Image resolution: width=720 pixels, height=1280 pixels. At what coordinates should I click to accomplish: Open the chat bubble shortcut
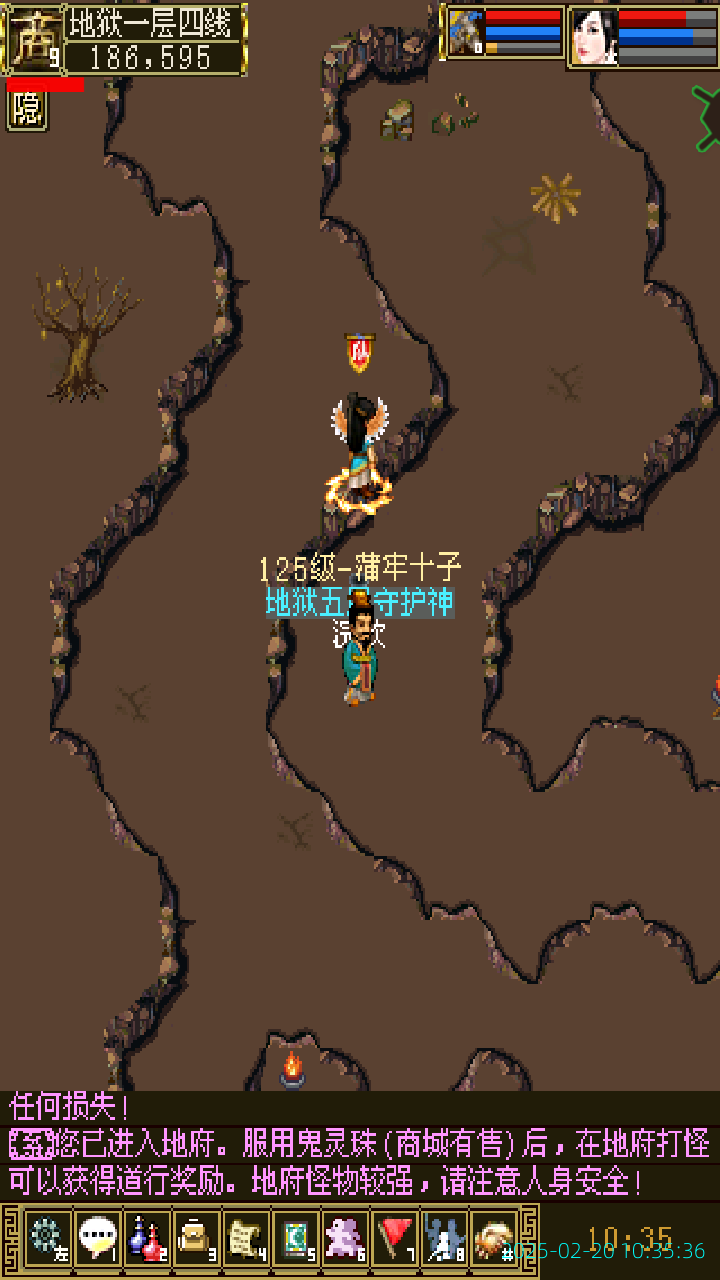click(97, 1238)
